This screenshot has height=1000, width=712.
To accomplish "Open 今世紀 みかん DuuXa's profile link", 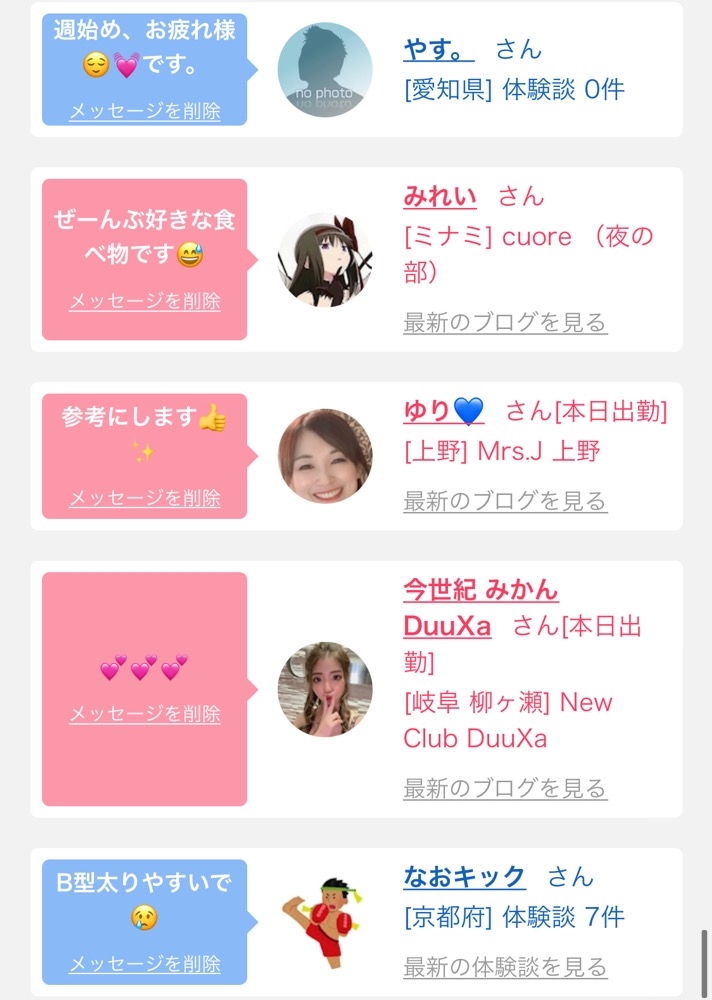I will click(x=481, y=608).
